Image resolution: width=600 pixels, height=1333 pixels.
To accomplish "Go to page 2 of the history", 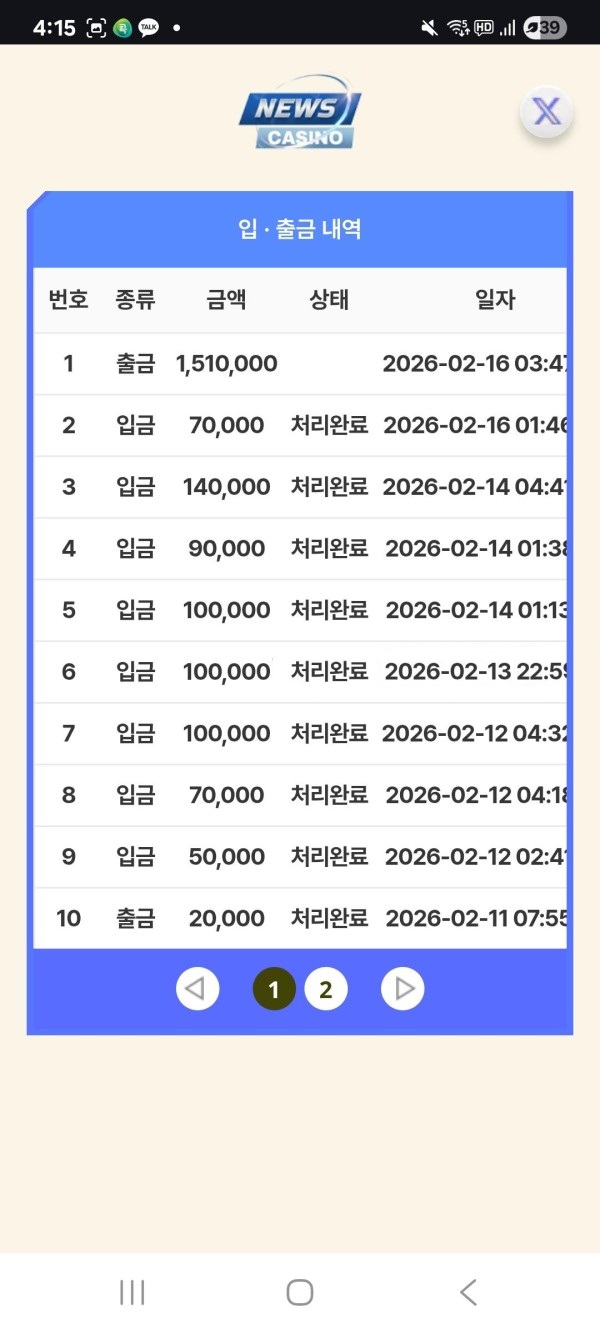I will point(325,990).
